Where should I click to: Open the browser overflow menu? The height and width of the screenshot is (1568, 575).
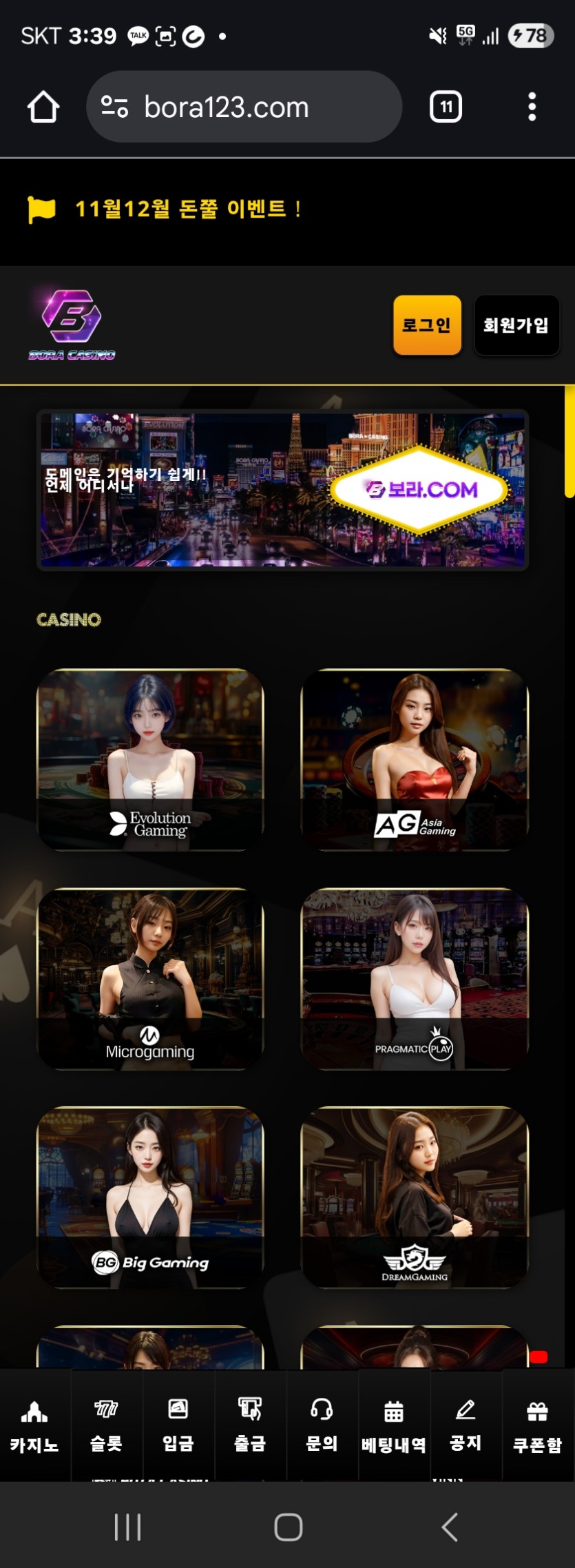coord(532,107)
